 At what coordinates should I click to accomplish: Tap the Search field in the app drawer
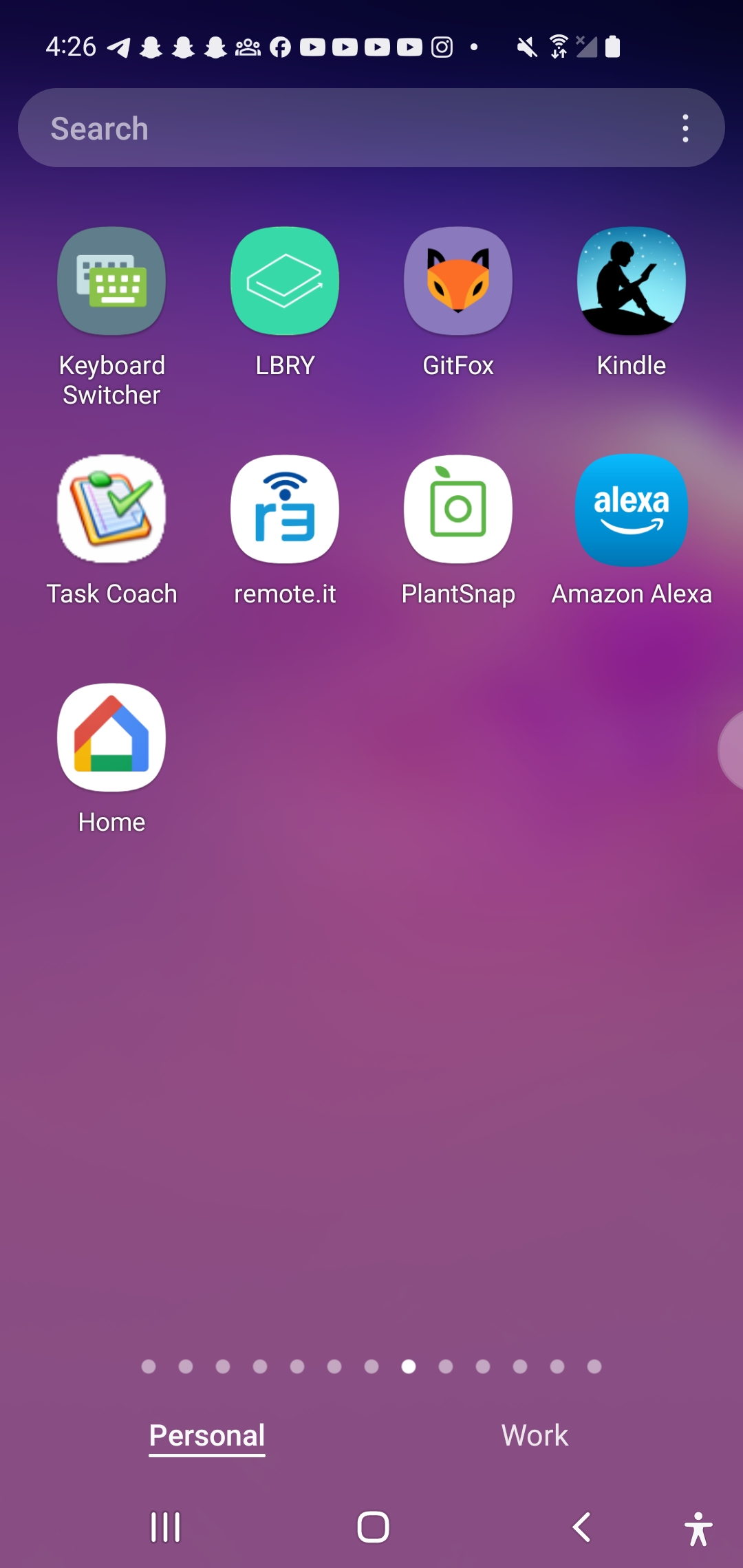tap(344, 129)
